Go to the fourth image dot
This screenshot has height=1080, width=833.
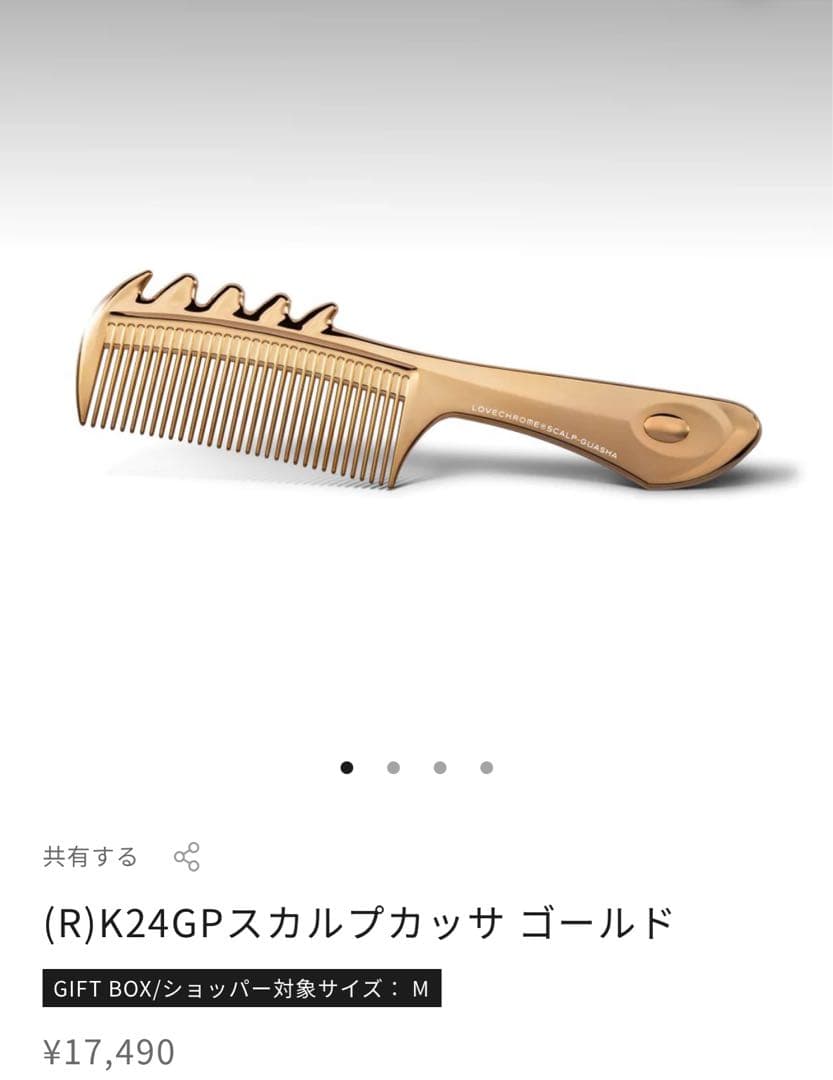tap(486, 768)
